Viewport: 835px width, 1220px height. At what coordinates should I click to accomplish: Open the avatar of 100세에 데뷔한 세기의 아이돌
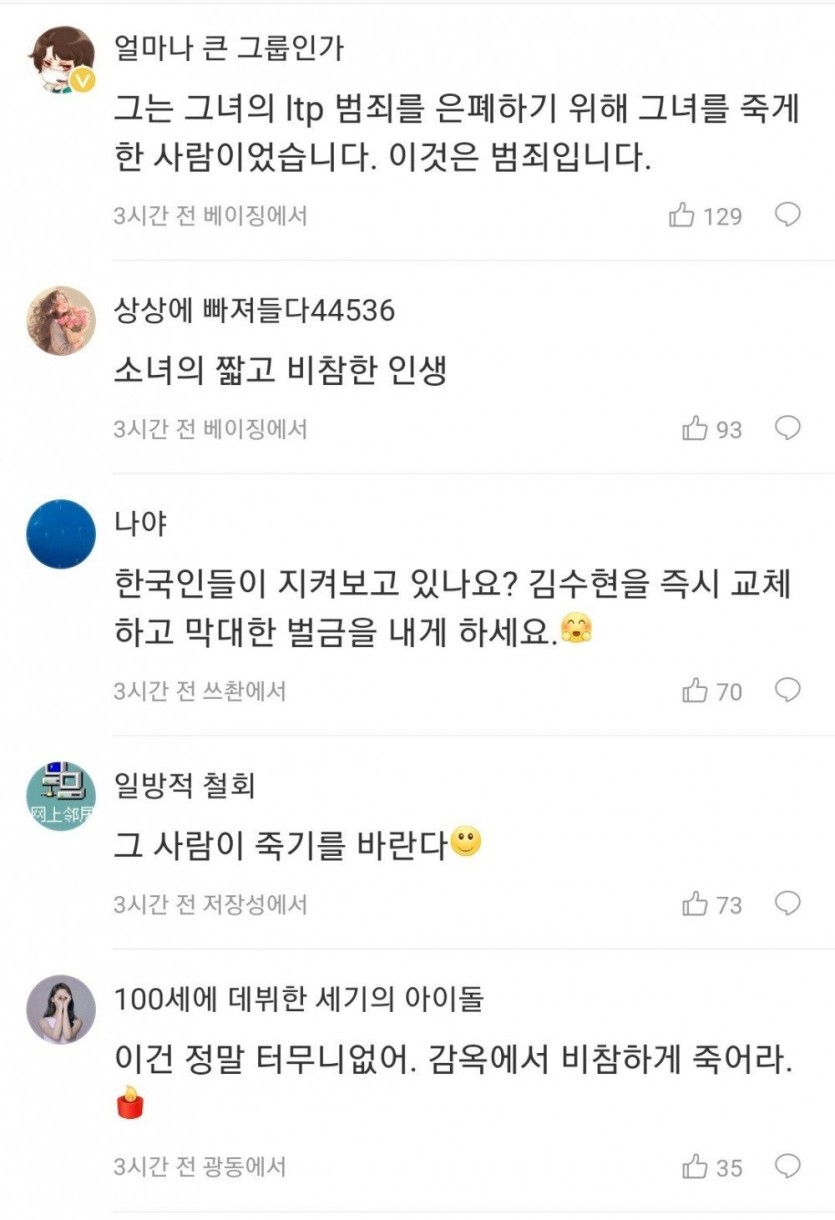pyautogui.click(x=61, y=1009)
